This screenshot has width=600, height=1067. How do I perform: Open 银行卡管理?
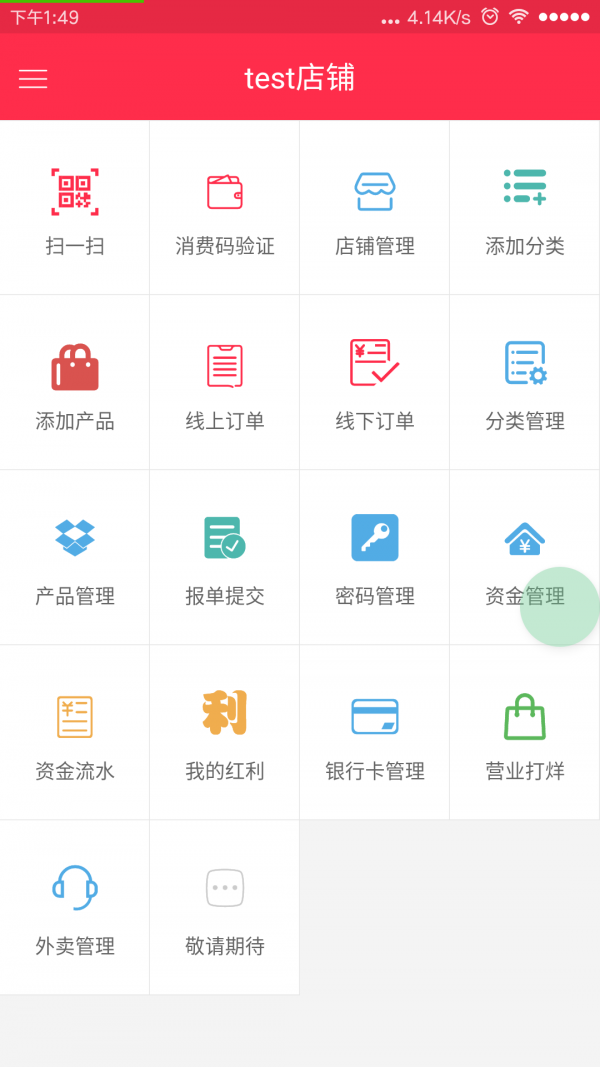coord(375,733)
